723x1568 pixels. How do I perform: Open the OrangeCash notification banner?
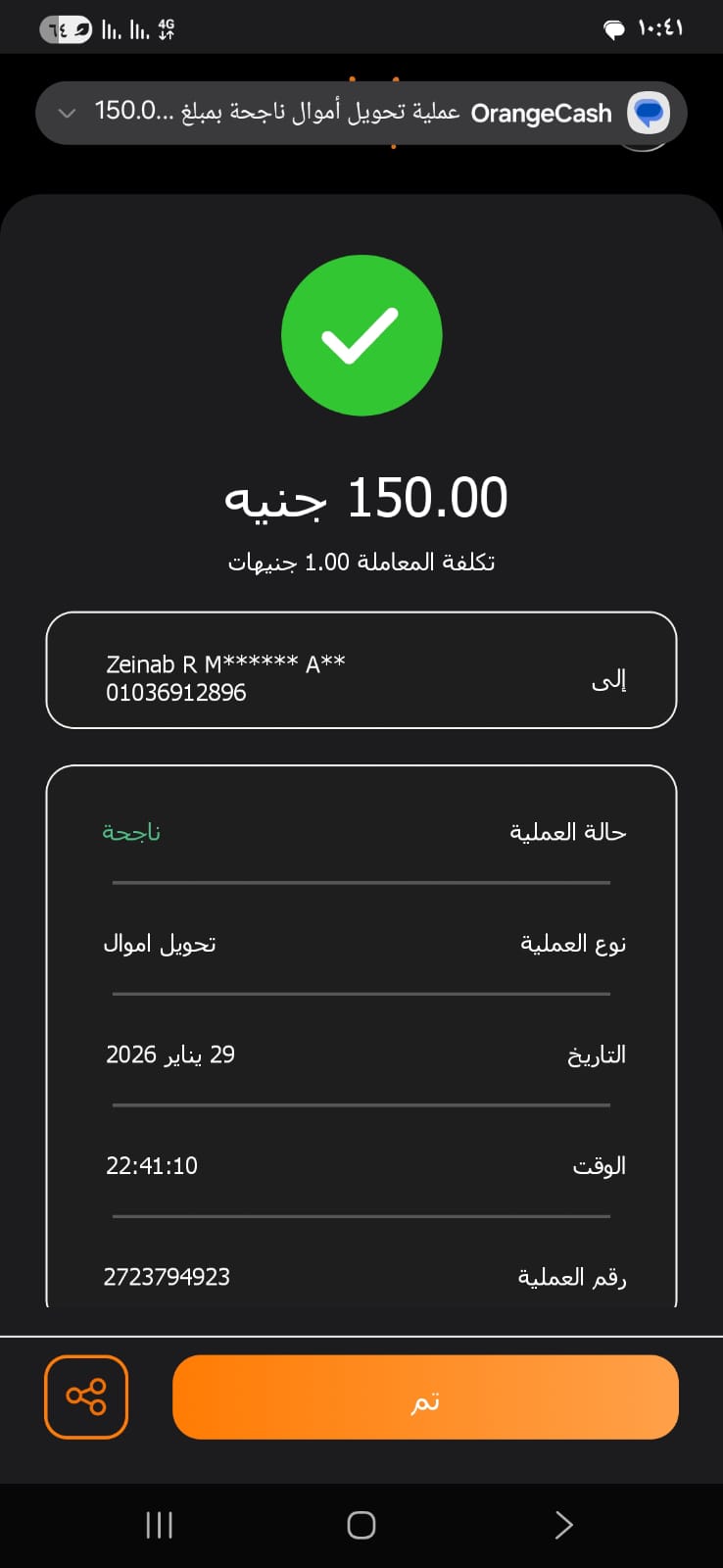point(362,113)
